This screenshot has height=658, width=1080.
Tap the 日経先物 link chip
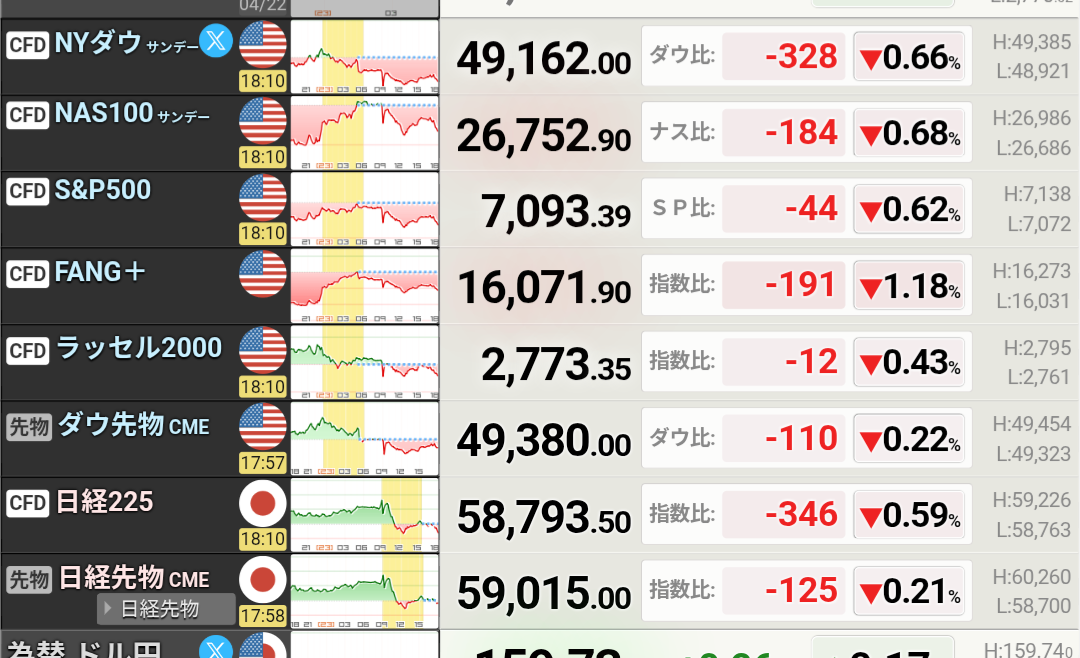pos(165,608)
